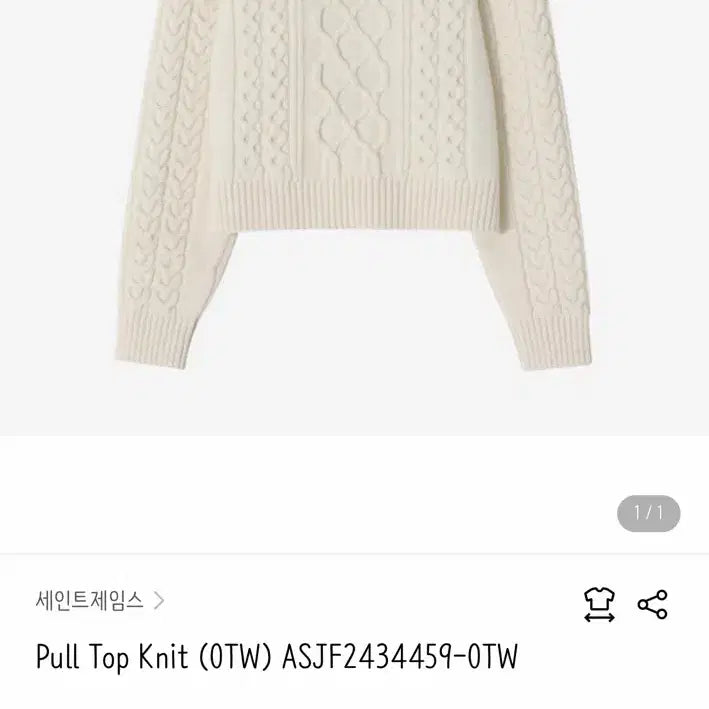Viewport: 709px width, 709px height.
Task: Open the size guide shirt icon
Action: point(599,604)
